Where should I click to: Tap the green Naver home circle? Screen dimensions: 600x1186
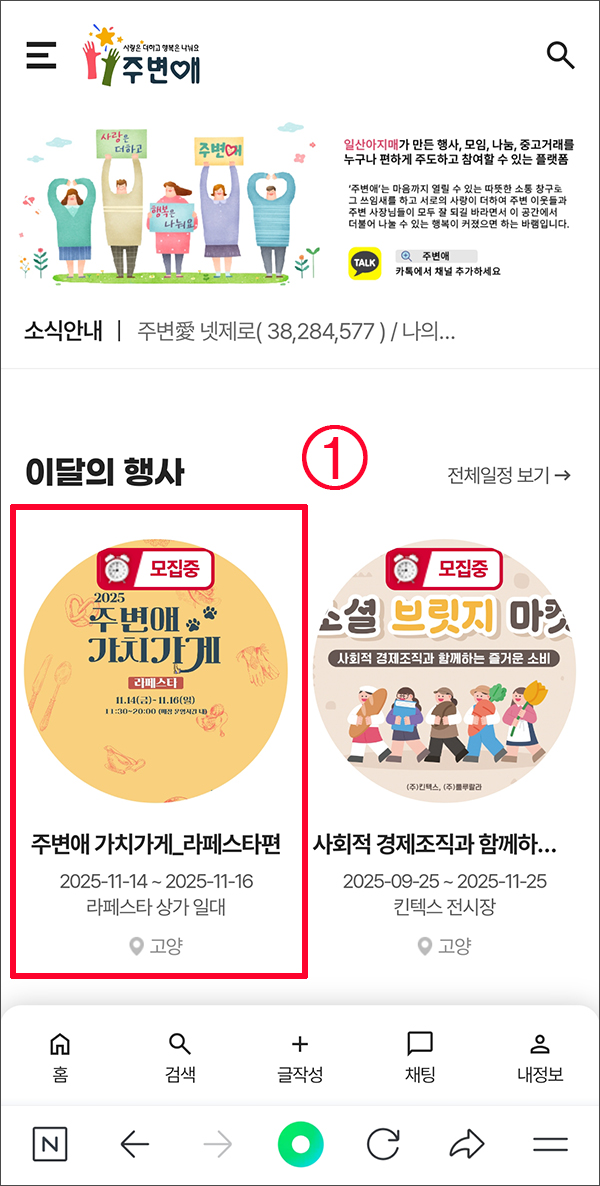click(300, 1144)
